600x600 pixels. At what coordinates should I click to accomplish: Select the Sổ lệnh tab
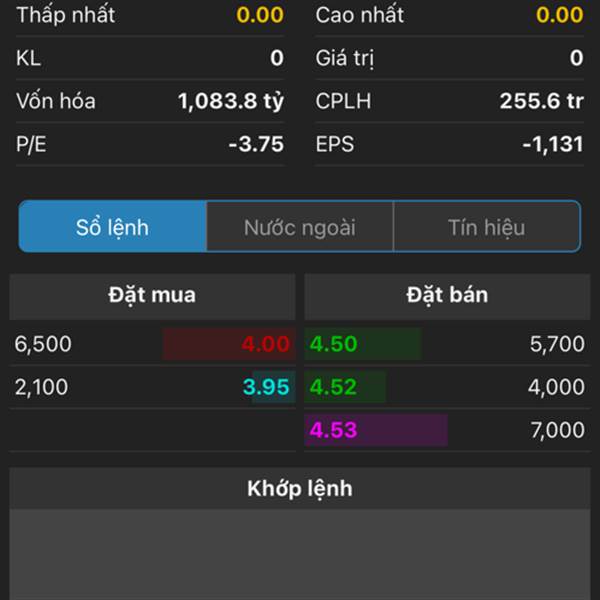113,227
